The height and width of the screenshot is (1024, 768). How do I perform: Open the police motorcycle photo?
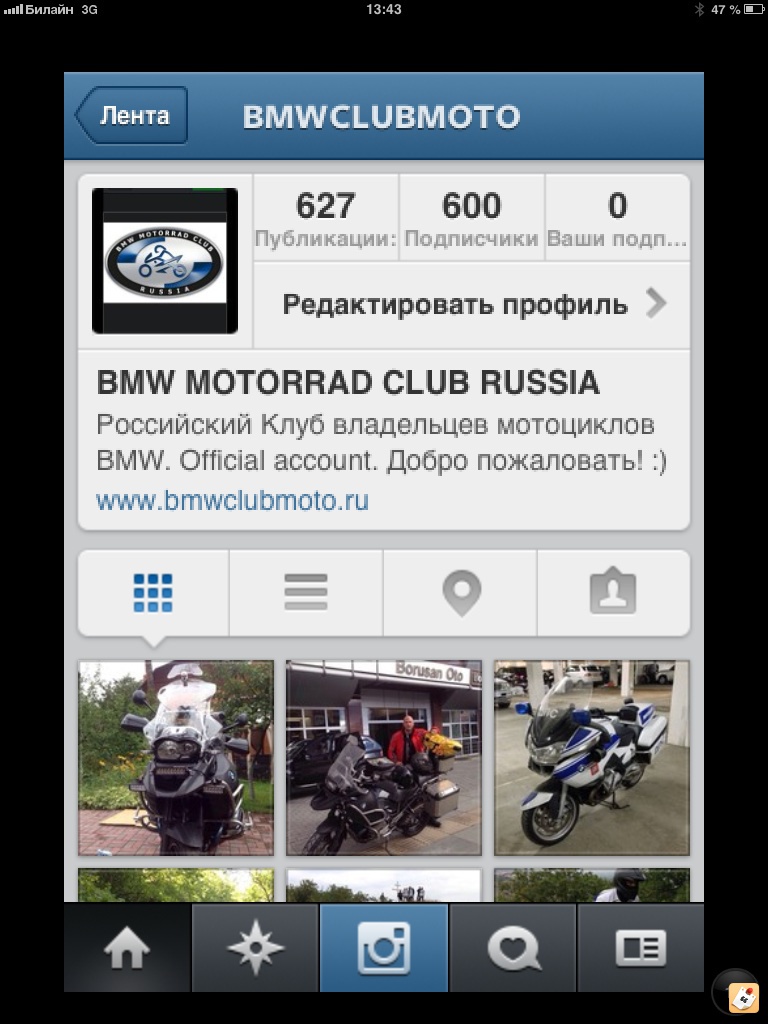pyautogui.click(x=591, y=757)
